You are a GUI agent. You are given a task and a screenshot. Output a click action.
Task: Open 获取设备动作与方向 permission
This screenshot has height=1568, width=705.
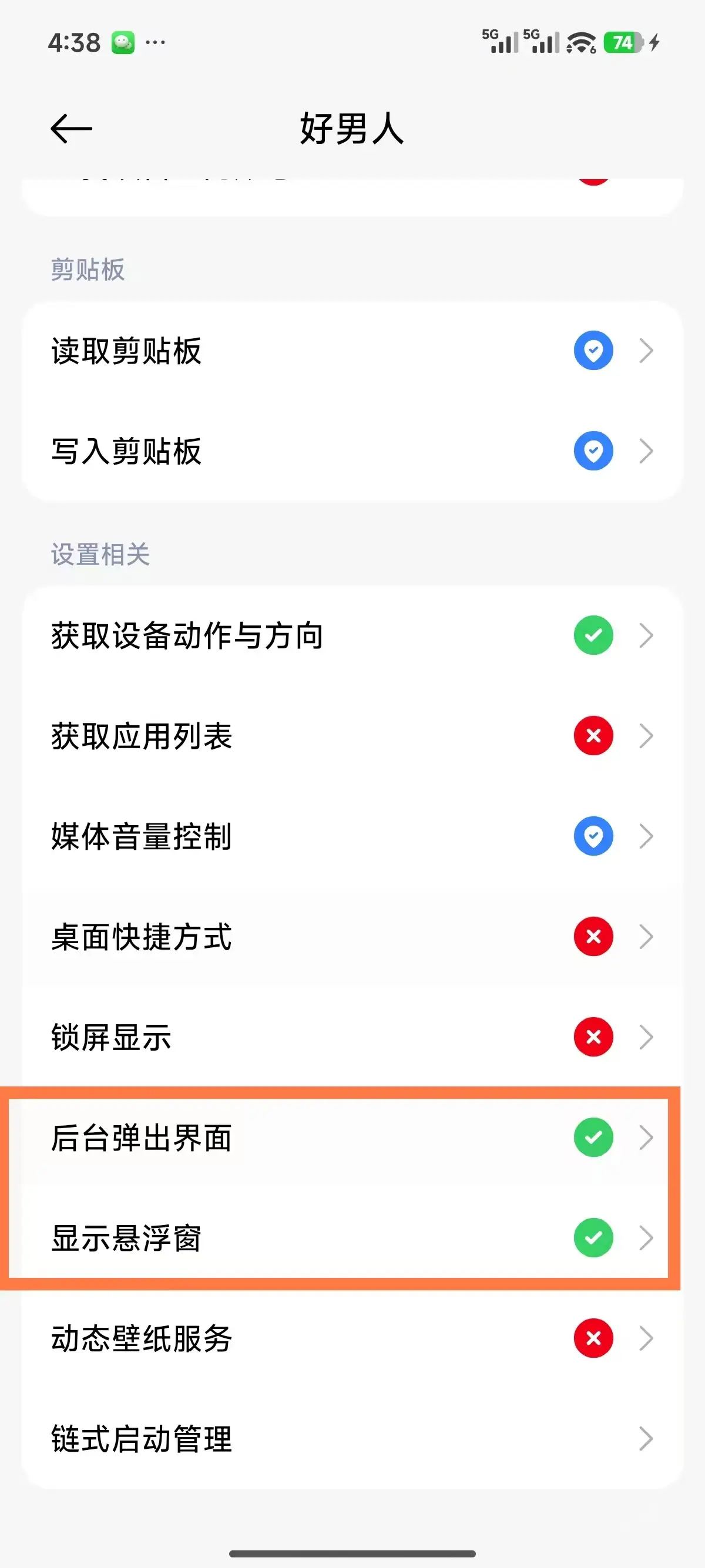click(x=352, y=635)
